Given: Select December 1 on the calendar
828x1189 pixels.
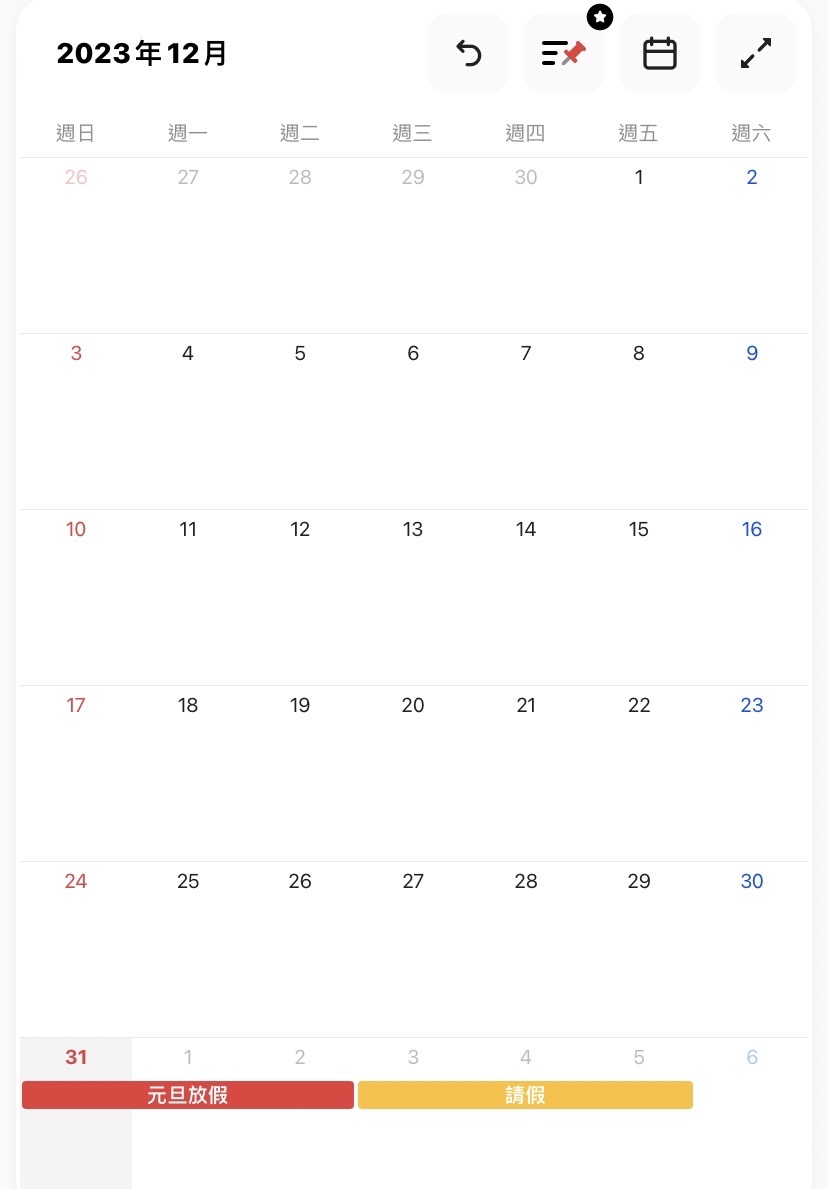Looking at the screenshot, I should (x=639, y=178).
